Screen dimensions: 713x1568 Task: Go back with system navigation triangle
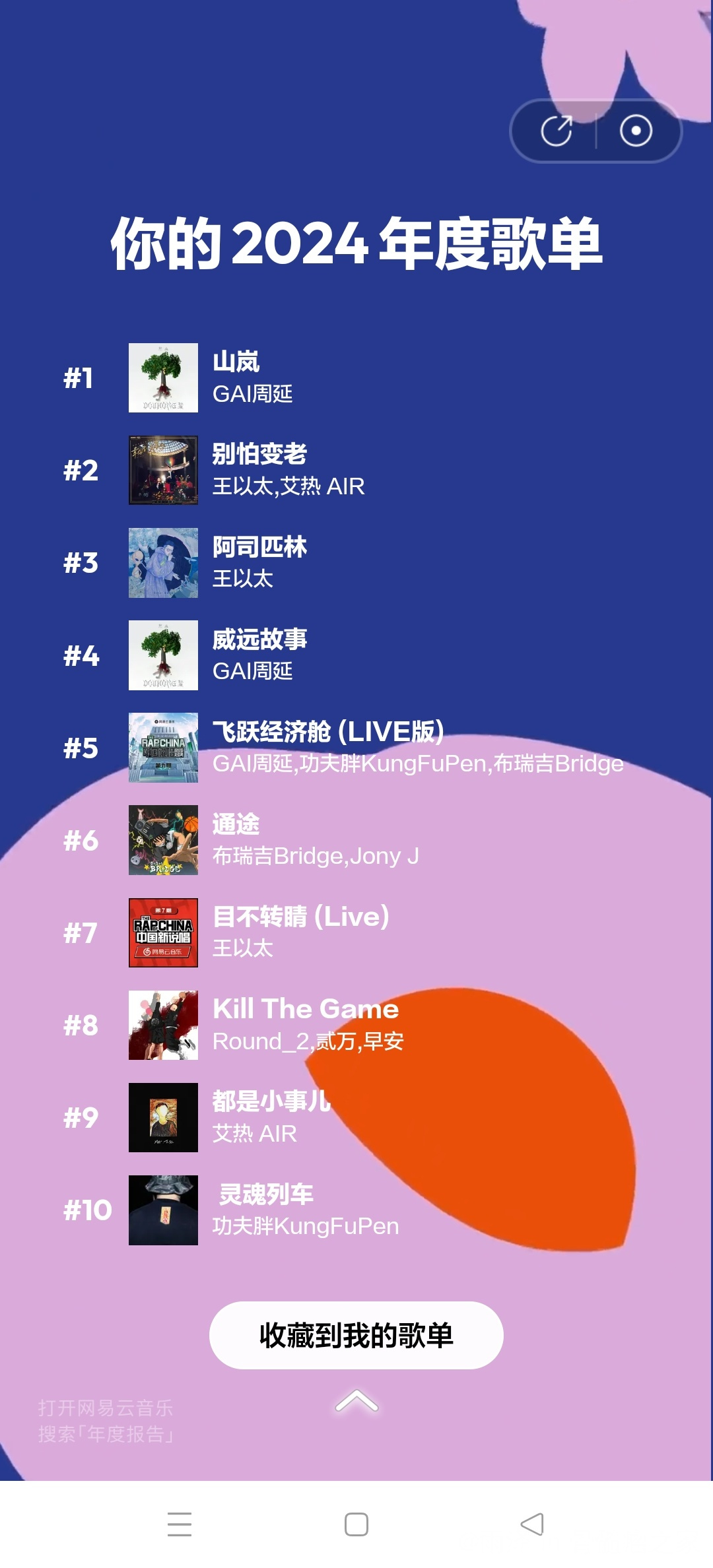(532, 1524)
